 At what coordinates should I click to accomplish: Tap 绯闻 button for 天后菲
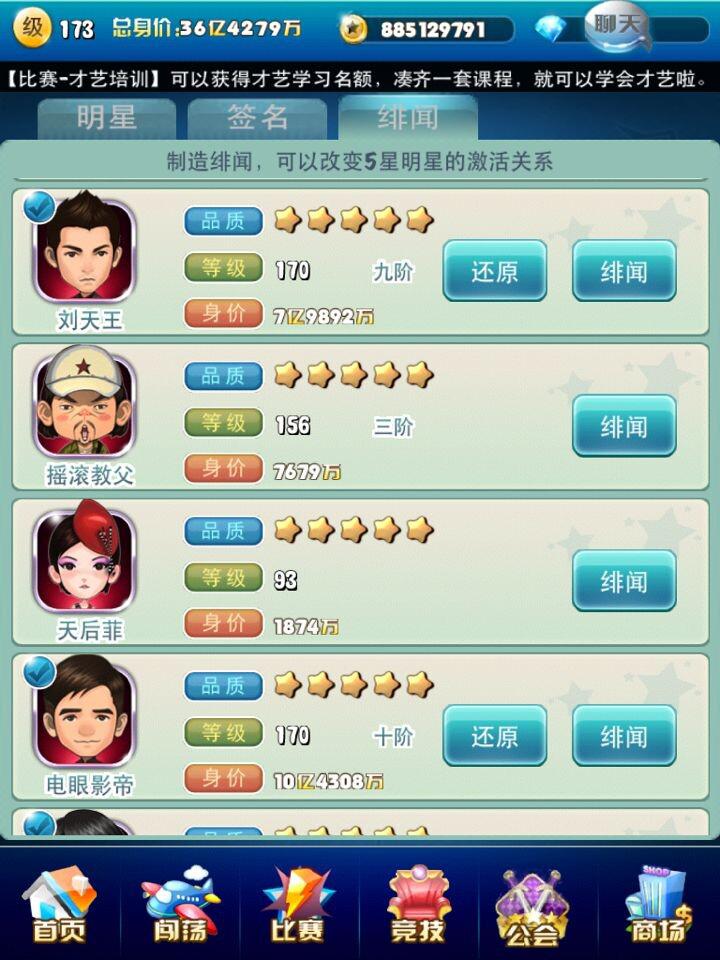click(x=624, y=581)
